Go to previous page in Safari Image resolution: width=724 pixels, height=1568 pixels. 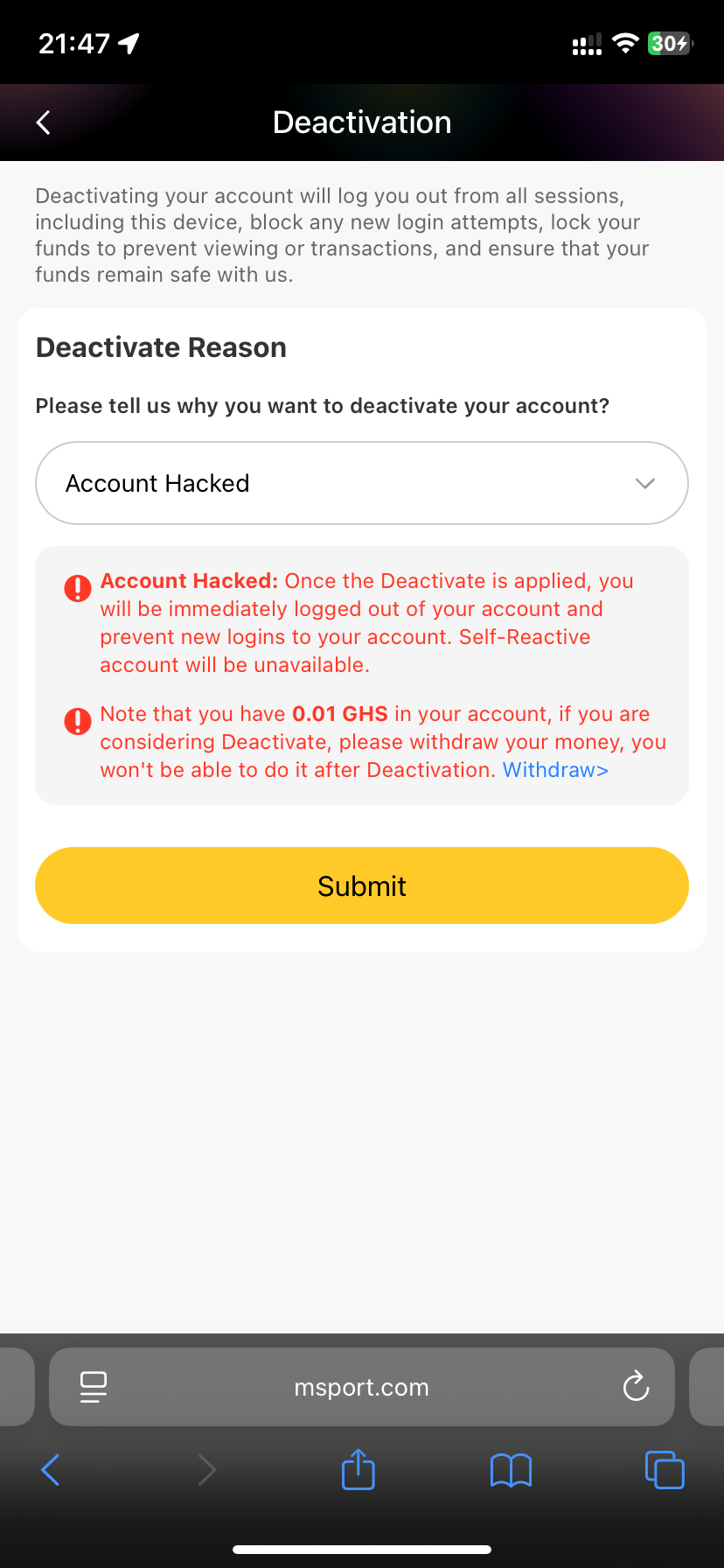point(51,1470)
